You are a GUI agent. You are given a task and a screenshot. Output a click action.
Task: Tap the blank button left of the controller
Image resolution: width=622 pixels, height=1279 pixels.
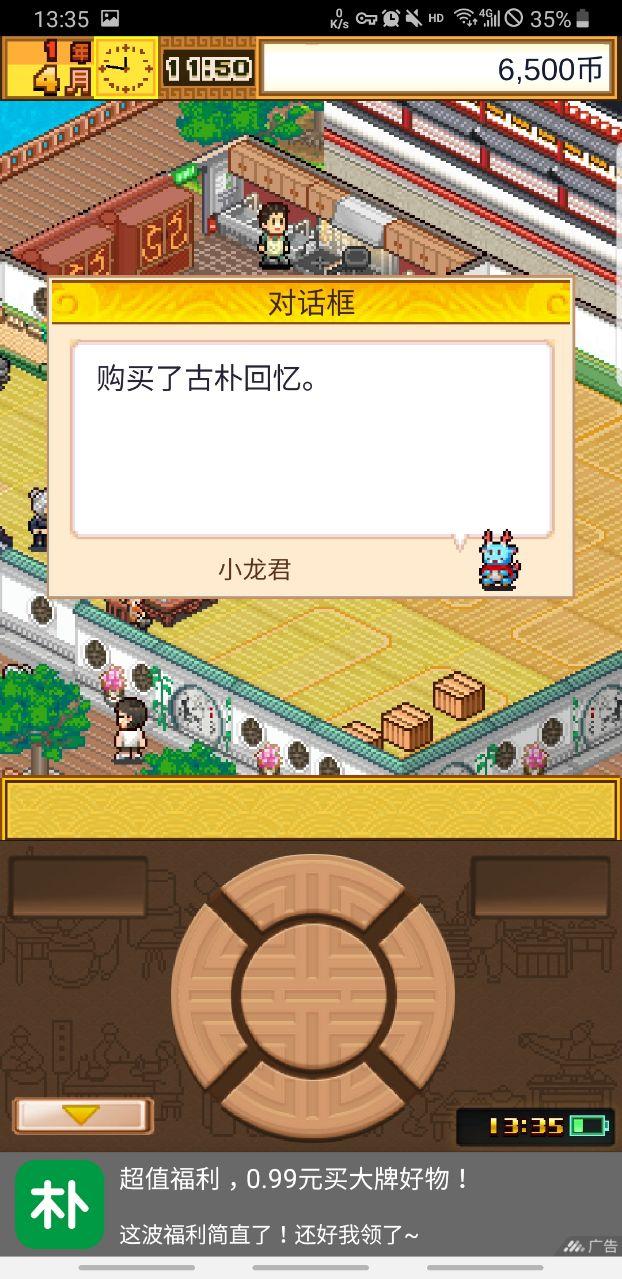click(79, 887)
